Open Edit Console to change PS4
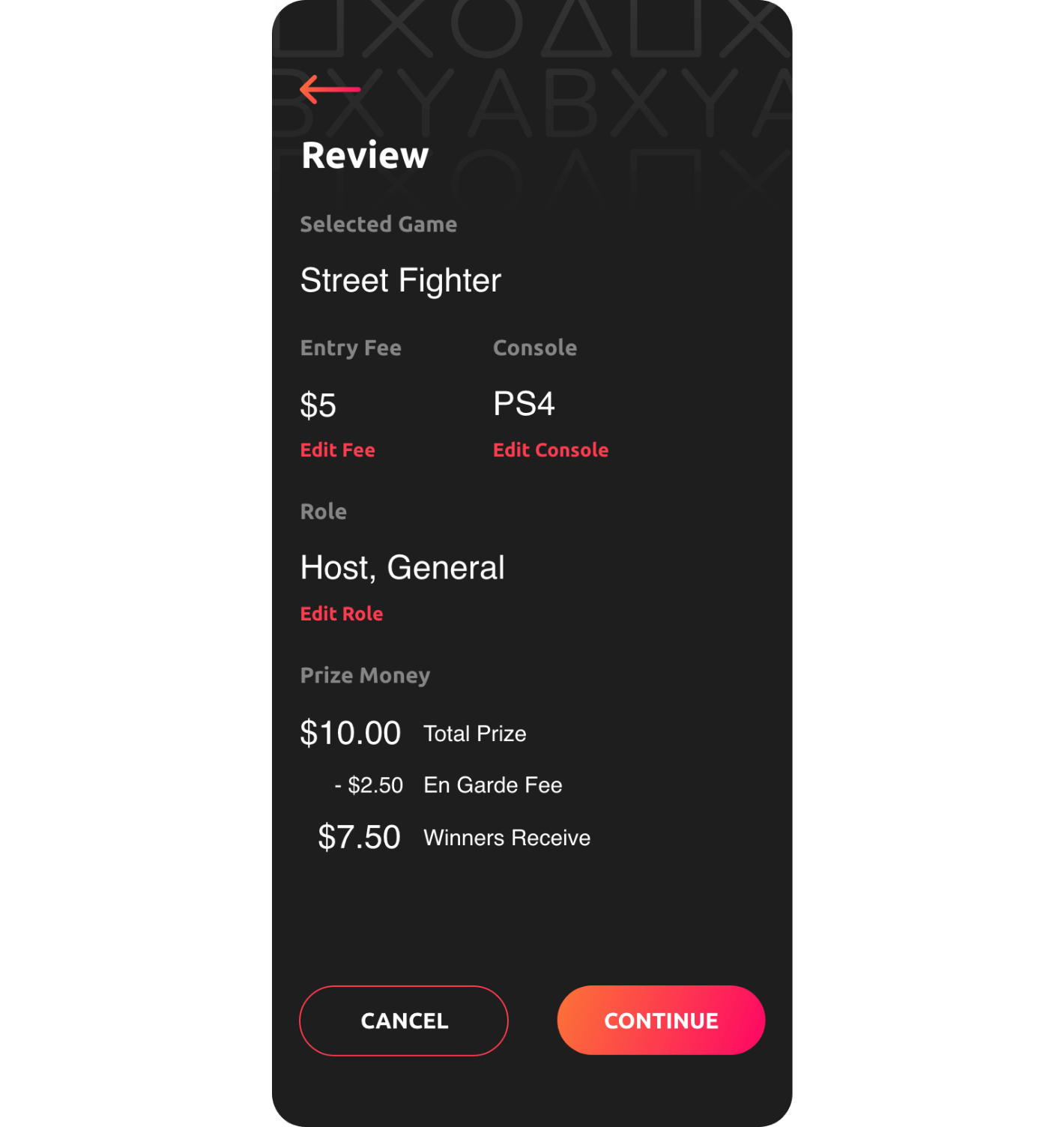The image size is (1064, 1127). [x=550, y=450]
